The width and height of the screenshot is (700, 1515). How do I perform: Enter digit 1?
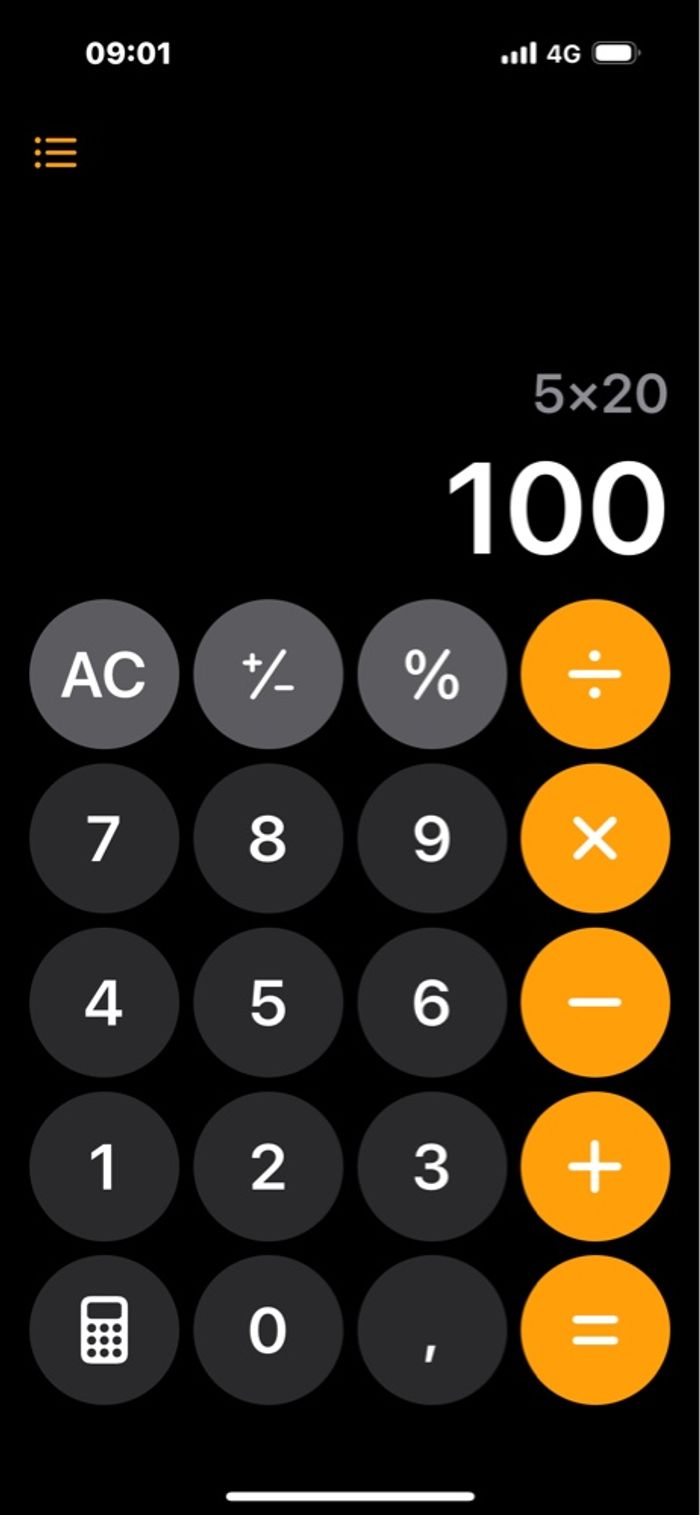tap(104, 1166)
